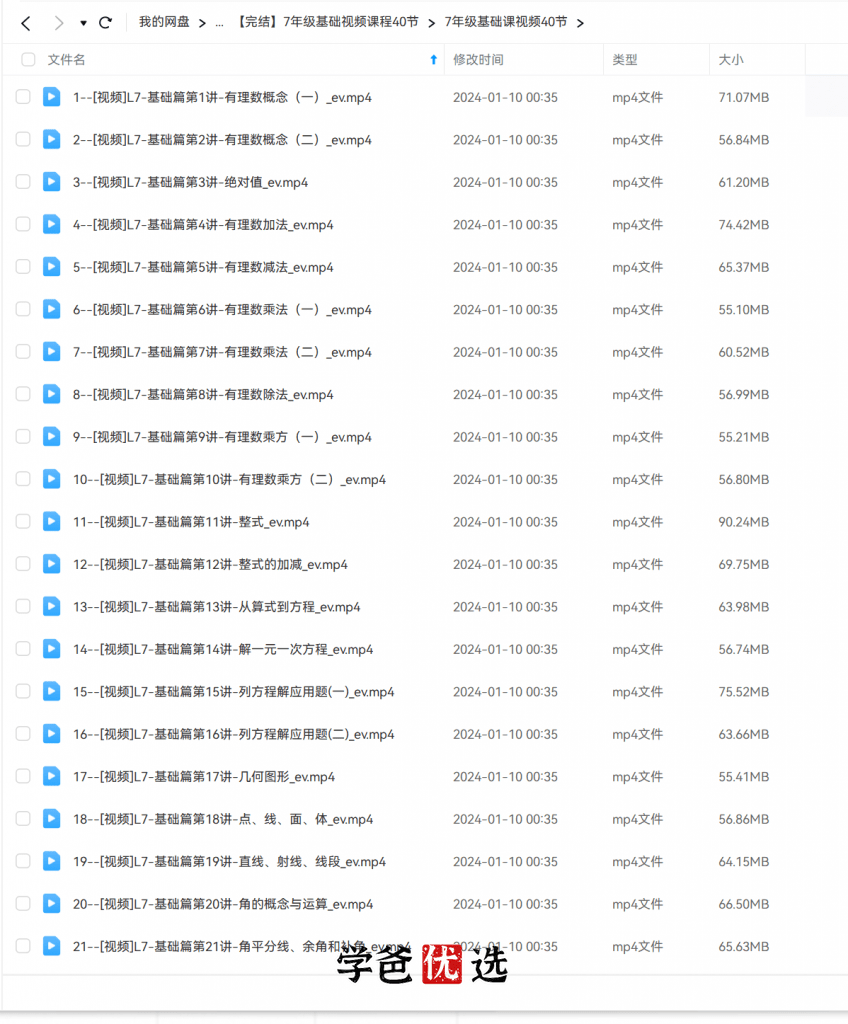Viewport: 848px width, 1024px height.
Task: Refresh the current folder listing
Action: click(105, 23)
